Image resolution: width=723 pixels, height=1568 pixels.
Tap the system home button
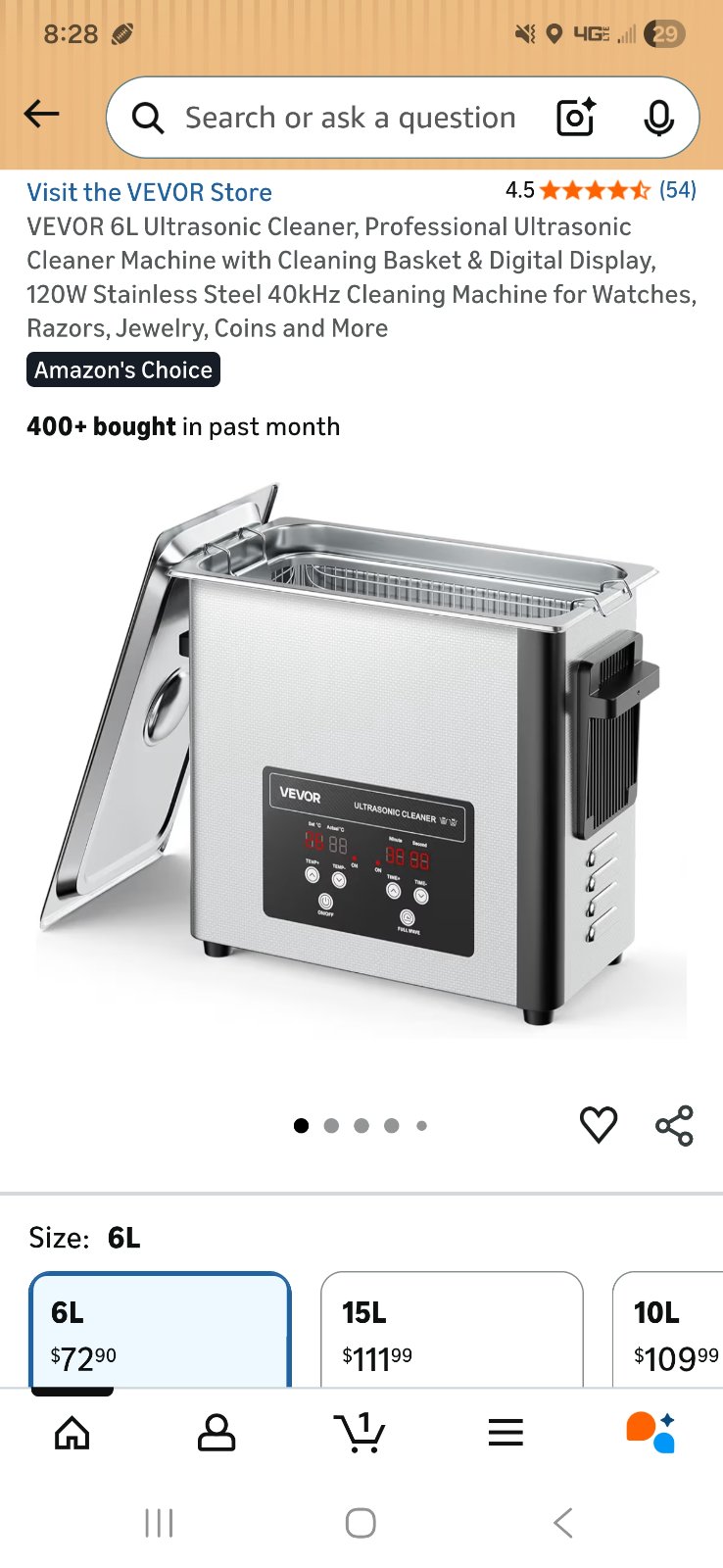[x=361, y=1523]
